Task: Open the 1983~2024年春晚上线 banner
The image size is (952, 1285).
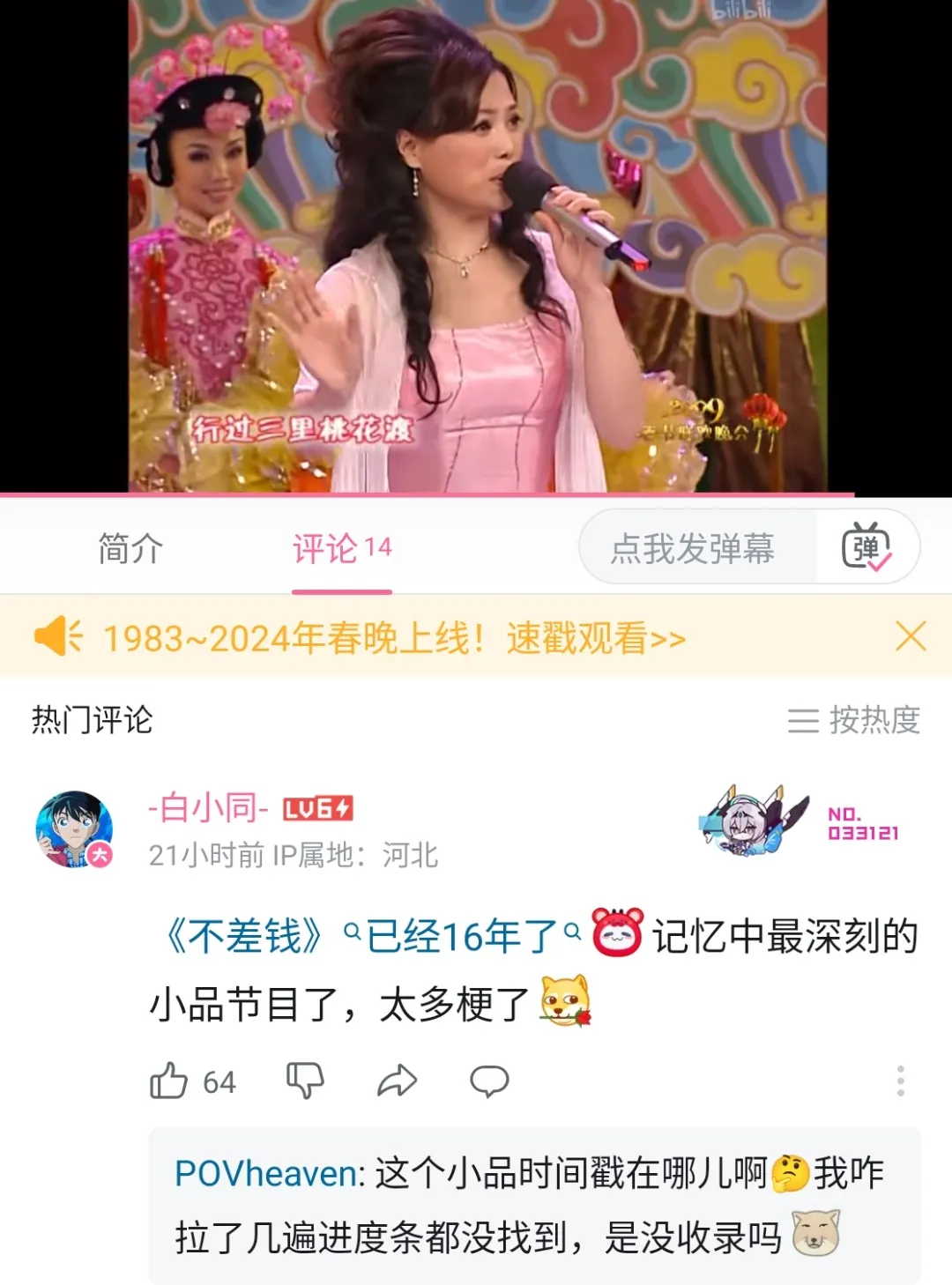Action: pyautogui.click(x=394, y=638)
